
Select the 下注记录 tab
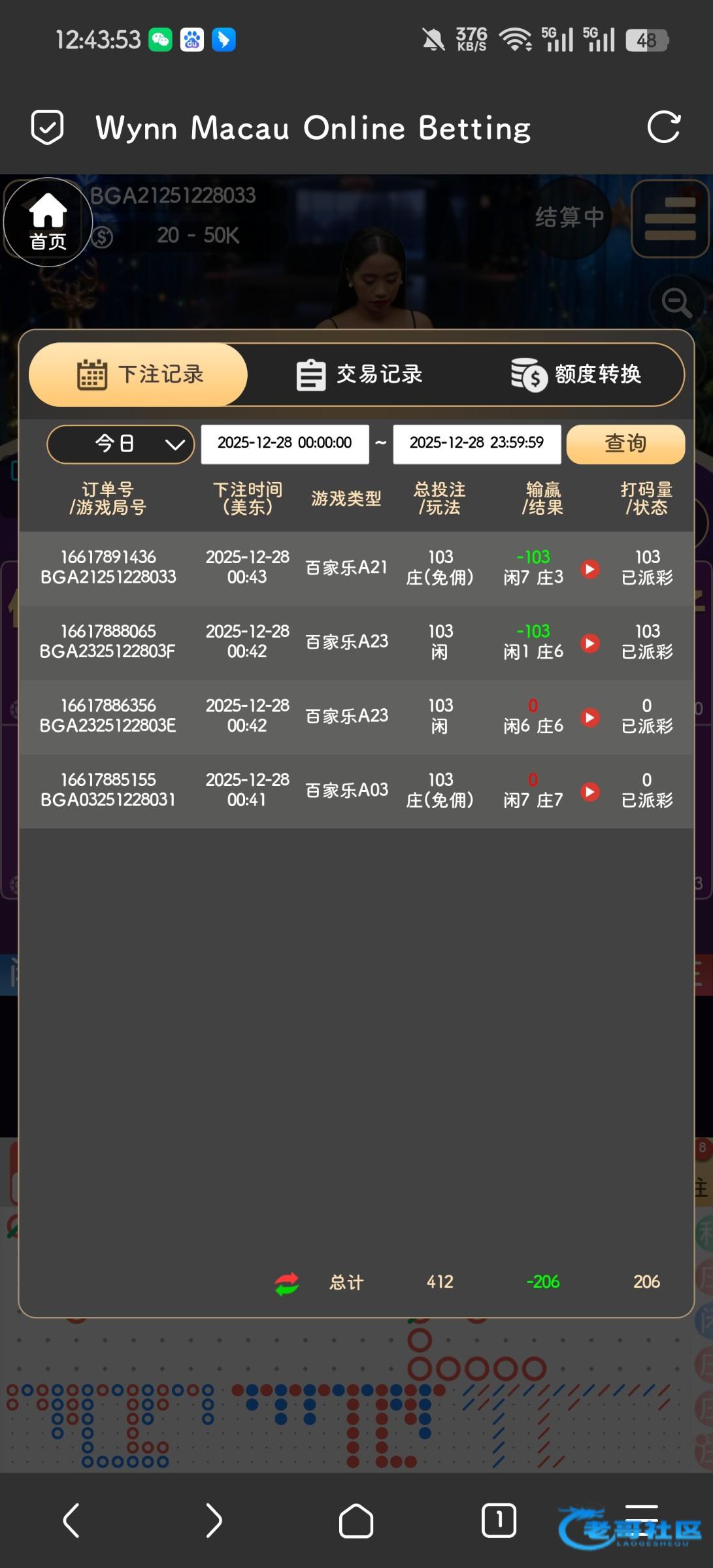[139, 375]
